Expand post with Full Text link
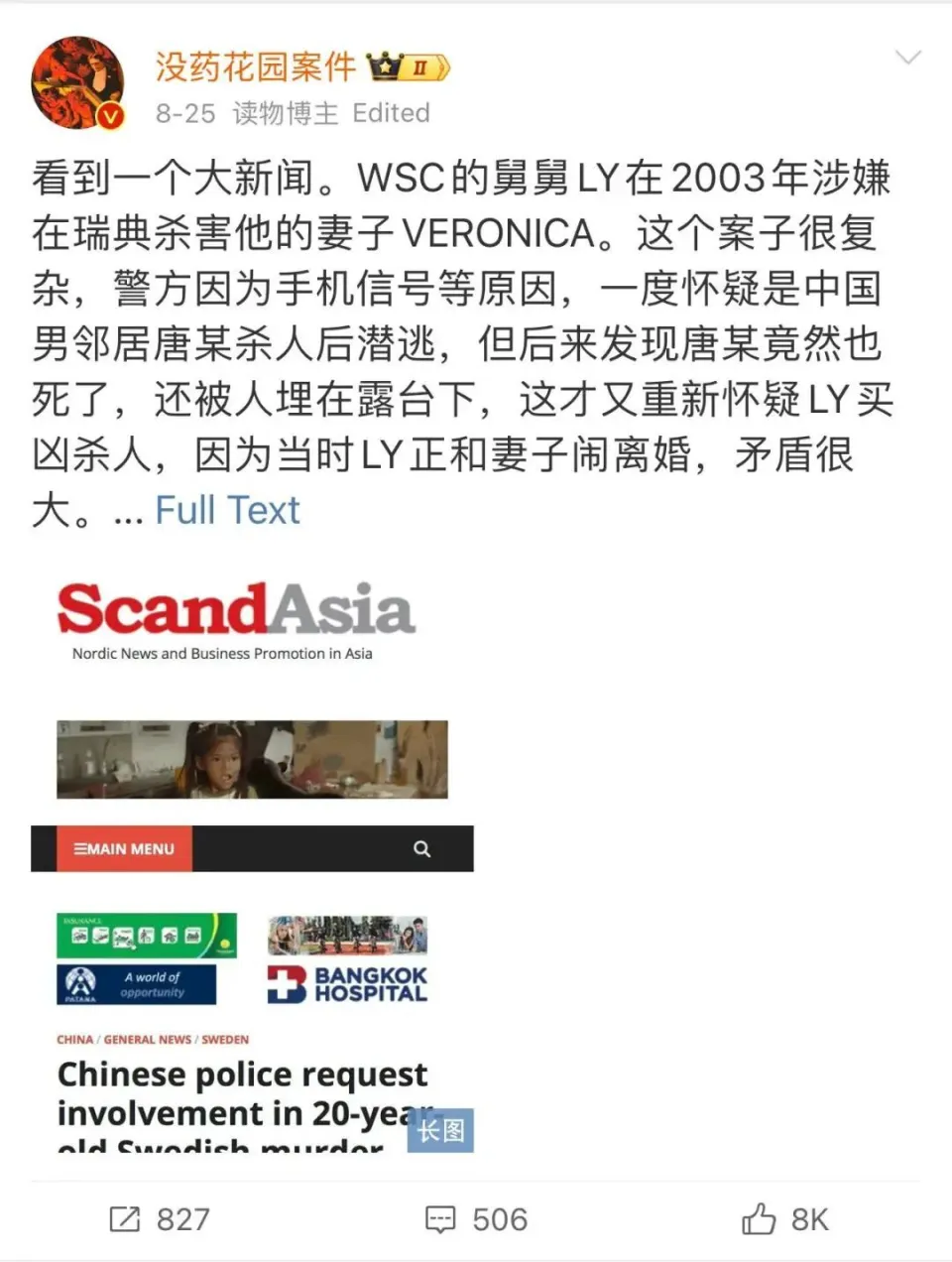 pyautogui.click(x=227, y=510)
